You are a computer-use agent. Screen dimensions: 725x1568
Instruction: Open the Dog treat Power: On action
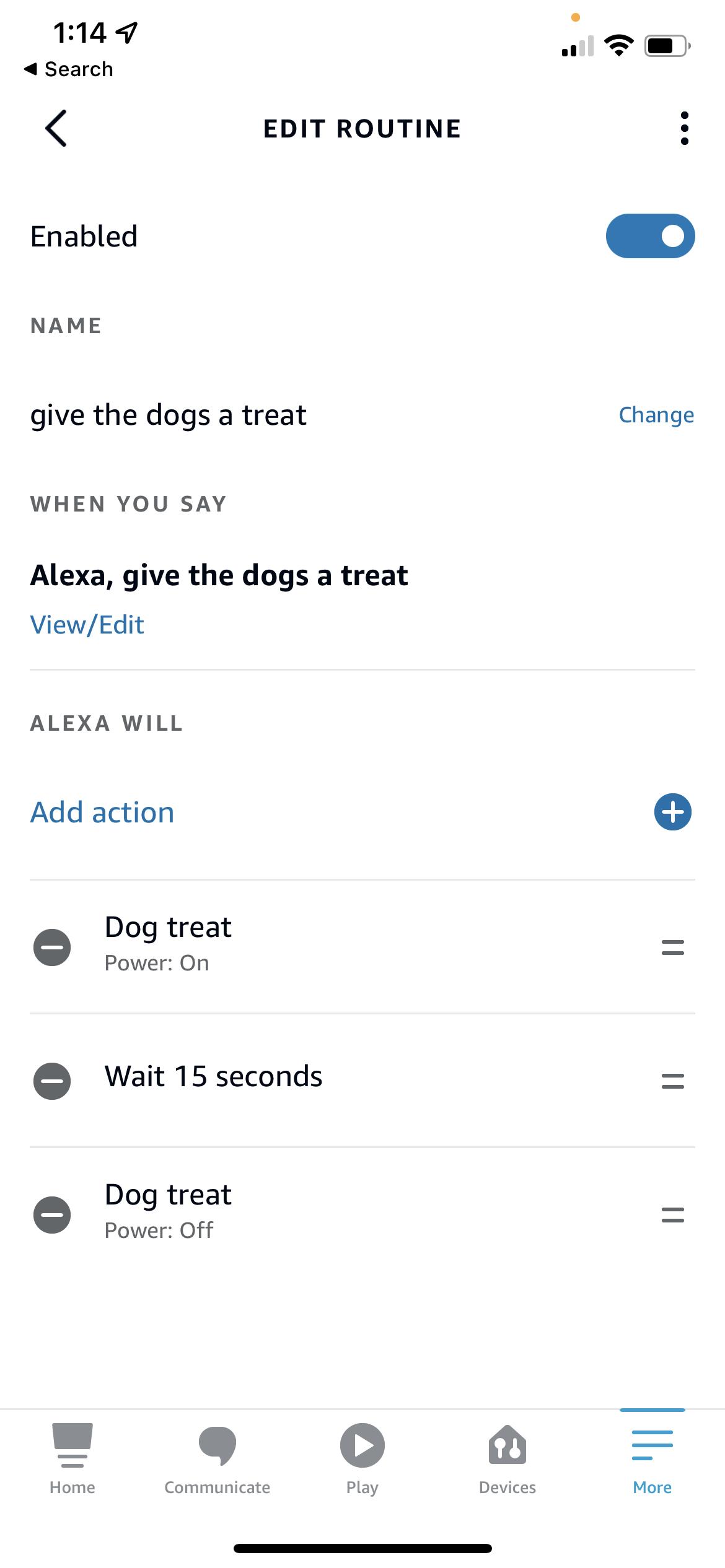coord(310,944)
